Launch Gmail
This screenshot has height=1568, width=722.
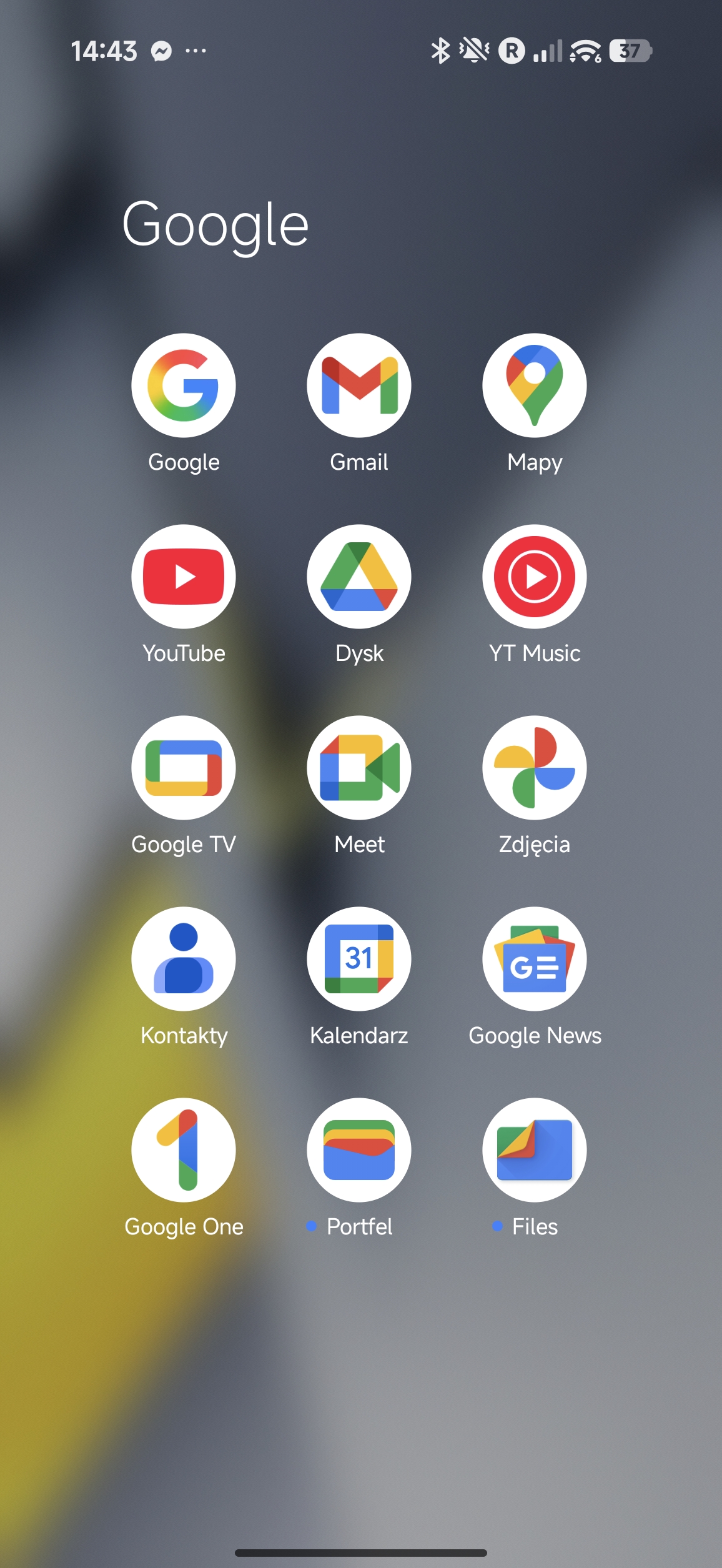point(359,385)
